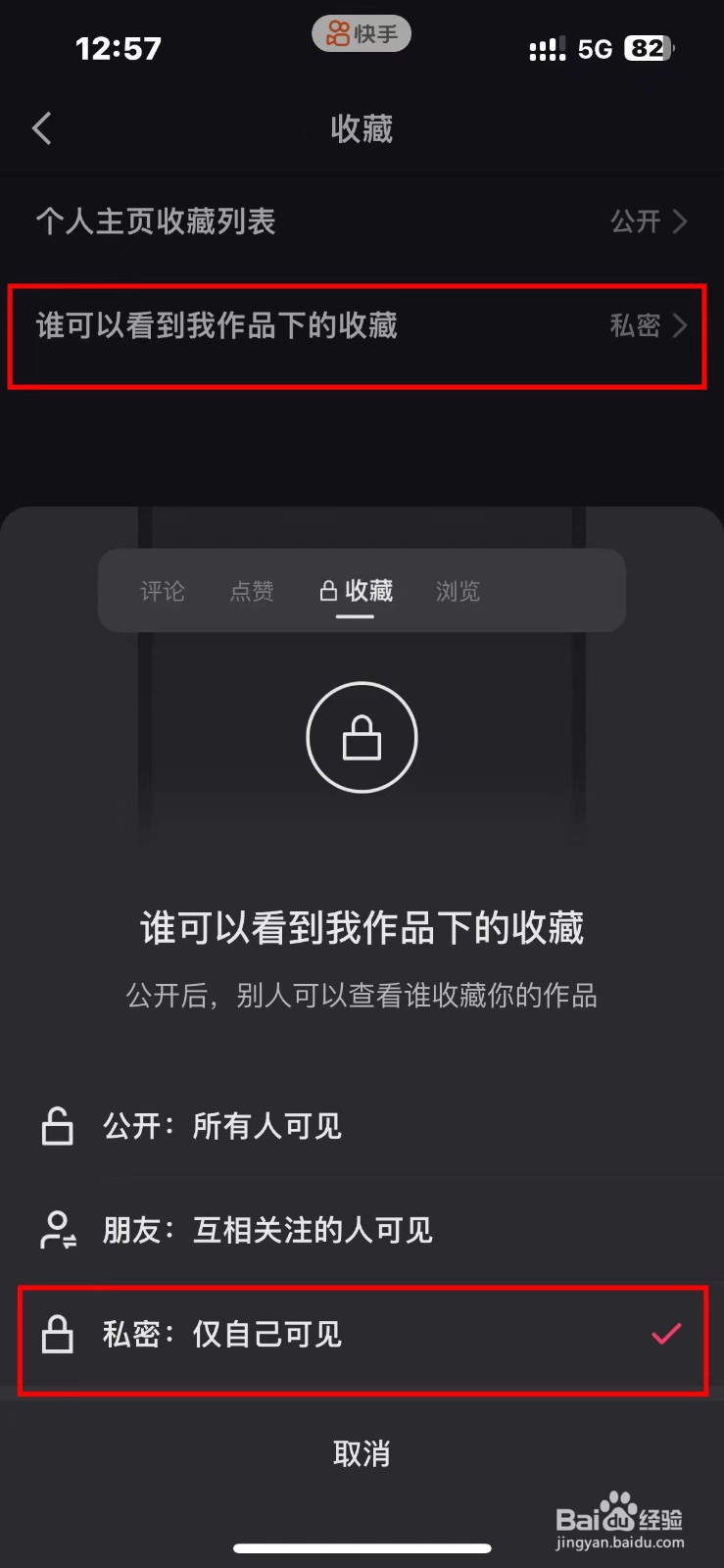Click the closed lock icon beside 私密
This screenshot has height=1568, width=724.
pos(57,1335)
